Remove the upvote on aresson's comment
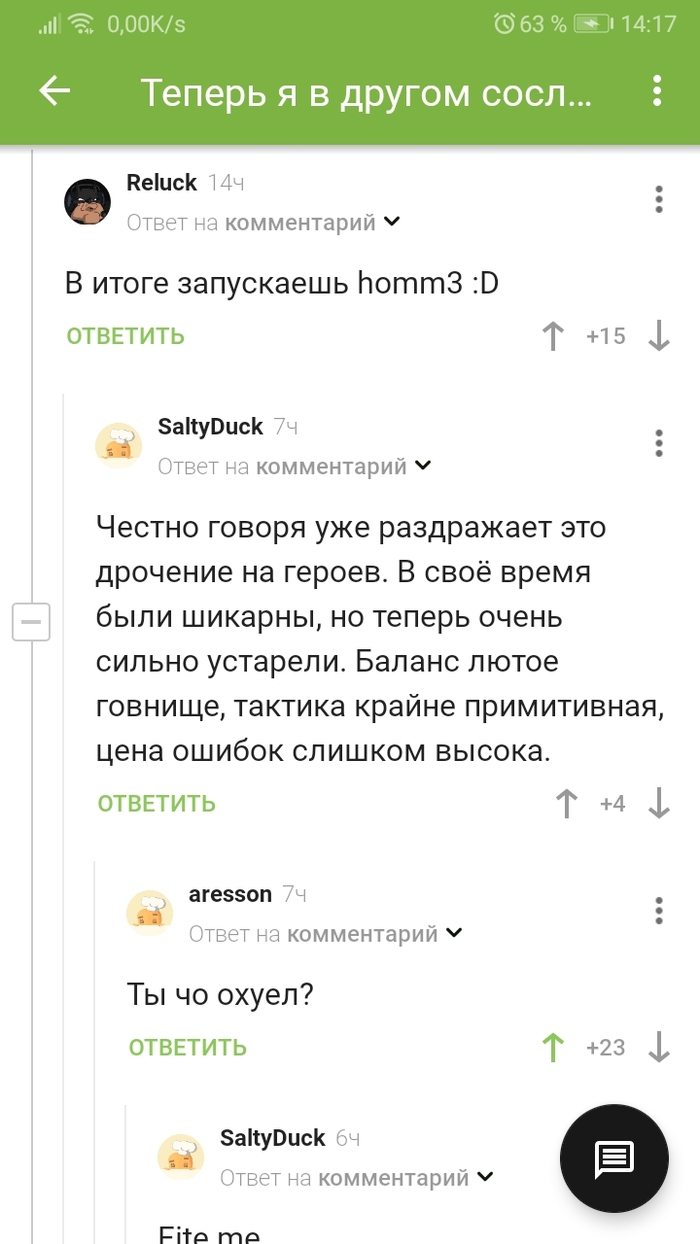 [x=553, y=1047]
